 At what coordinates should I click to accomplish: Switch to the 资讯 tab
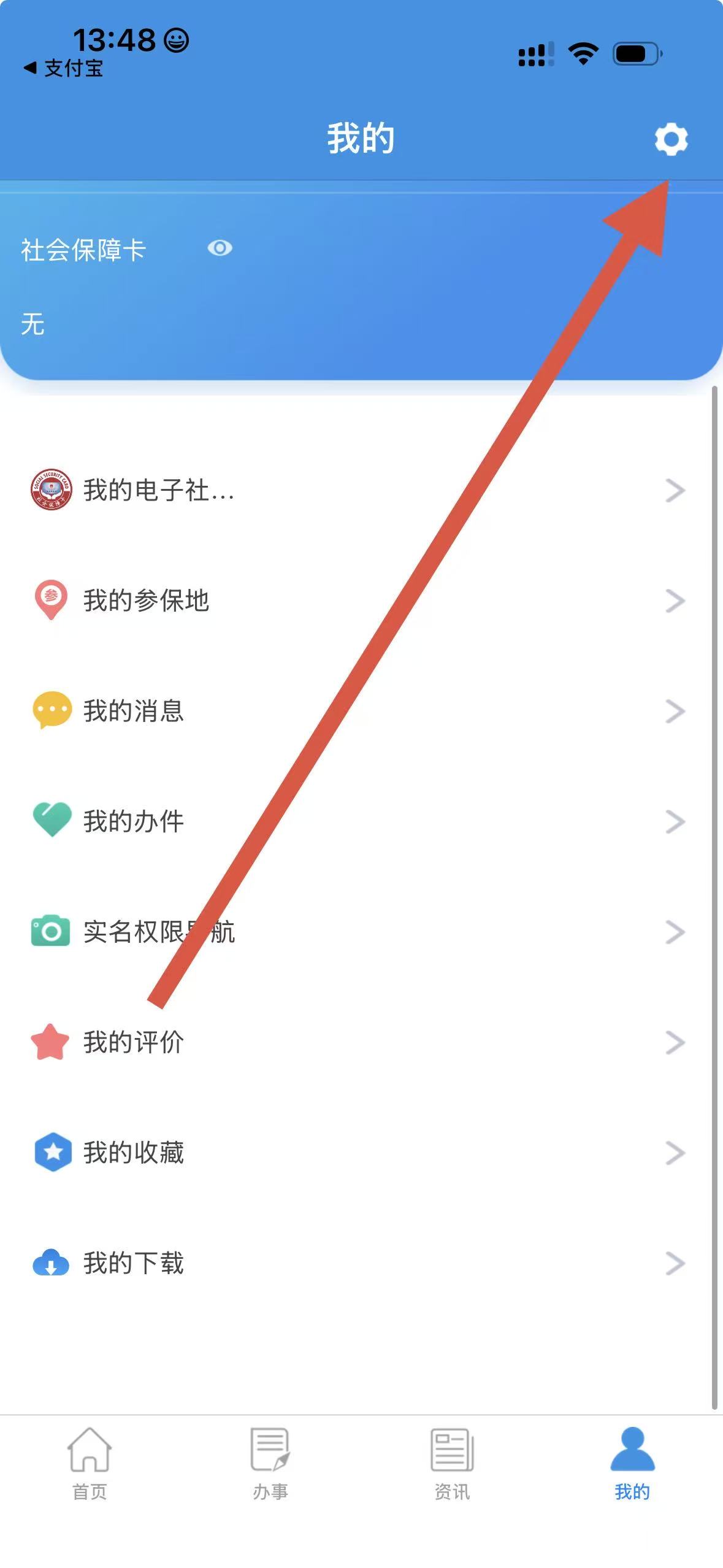point(452,1463)
